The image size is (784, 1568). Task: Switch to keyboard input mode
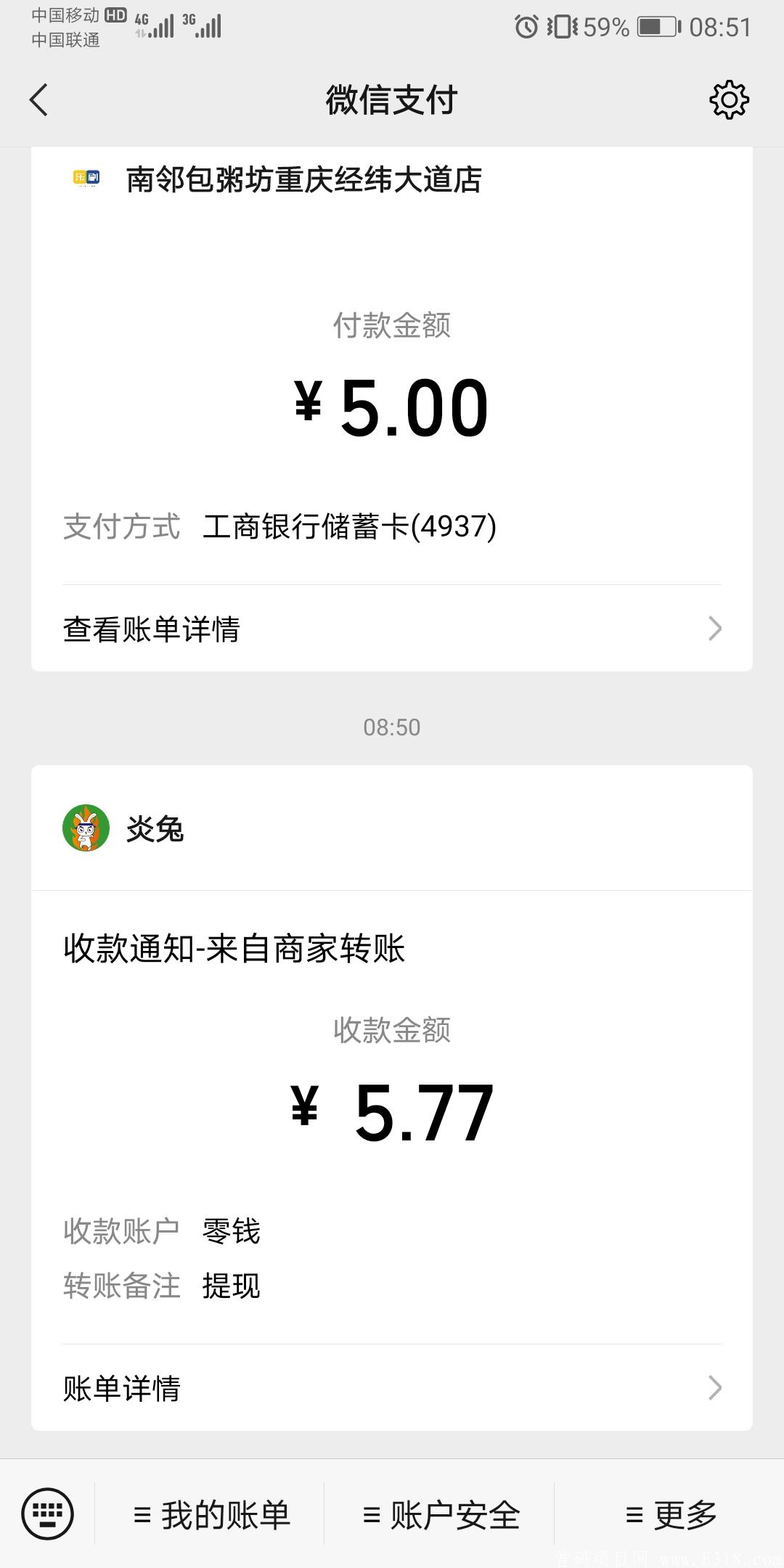pos(48,1514)
